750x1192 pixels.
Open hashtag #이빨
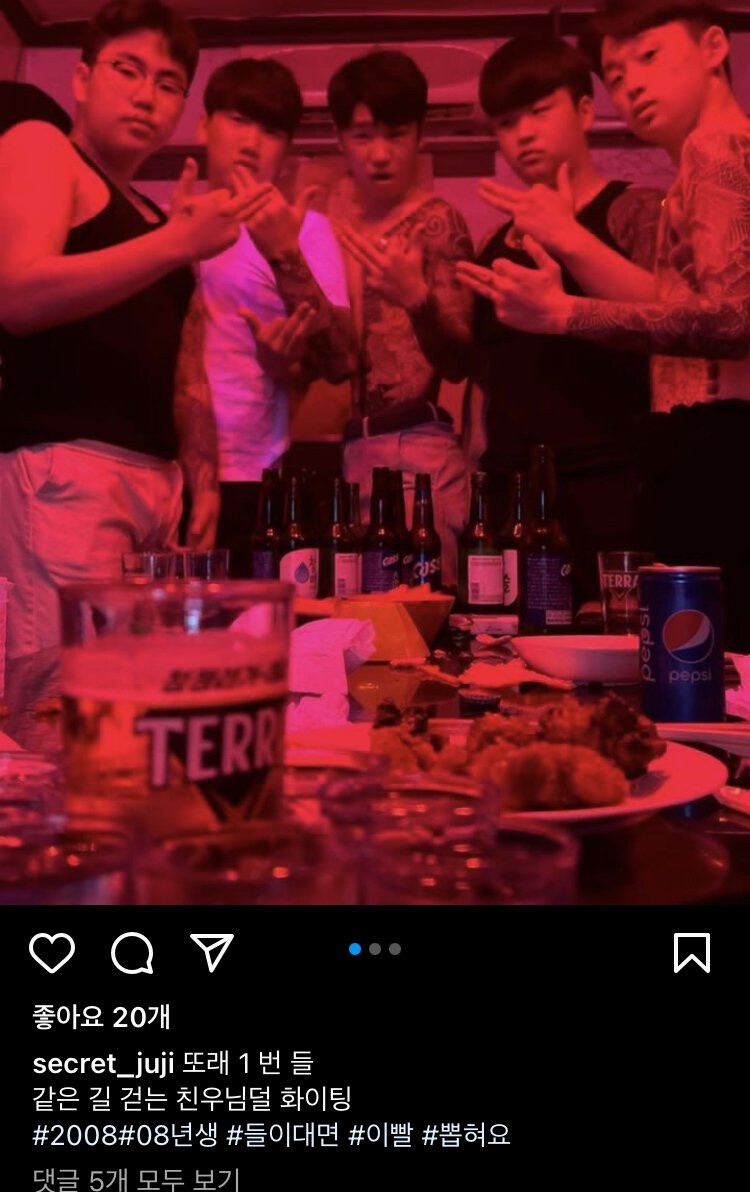[380, 1134]
